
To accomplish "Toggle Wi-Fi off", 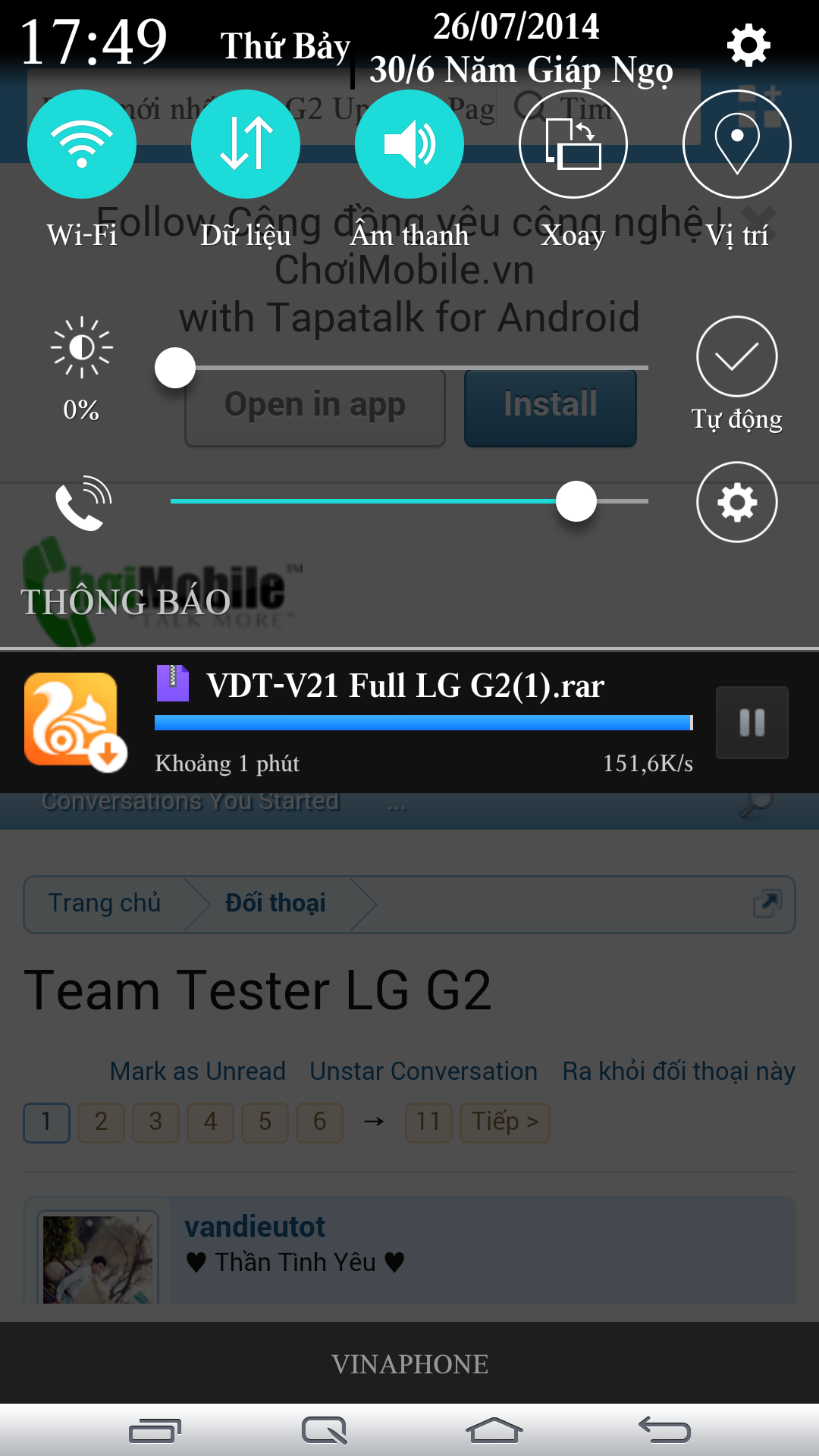I will coord(82,144).
